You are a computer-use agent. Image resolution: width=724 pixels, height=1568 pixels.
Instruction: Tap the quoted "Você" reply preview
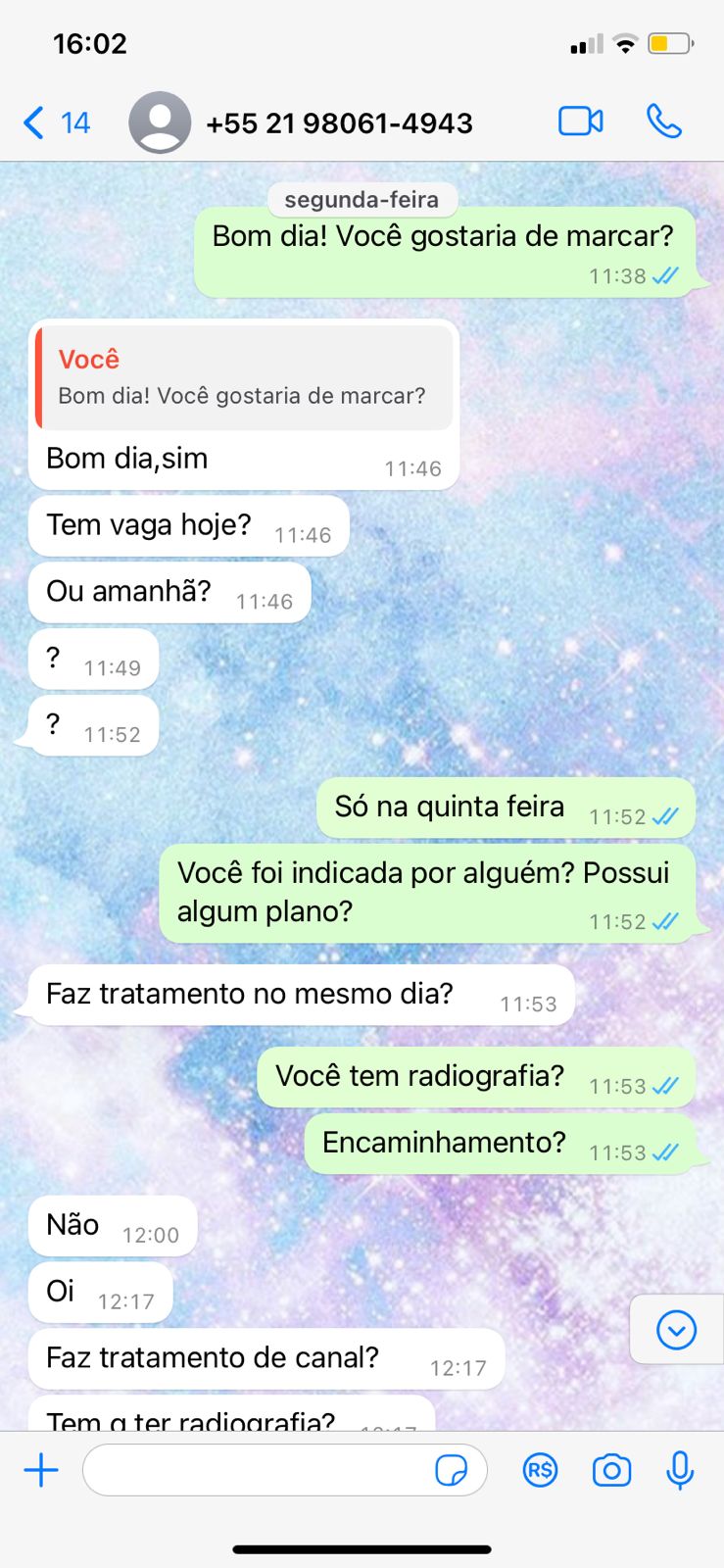pos(245,377)
